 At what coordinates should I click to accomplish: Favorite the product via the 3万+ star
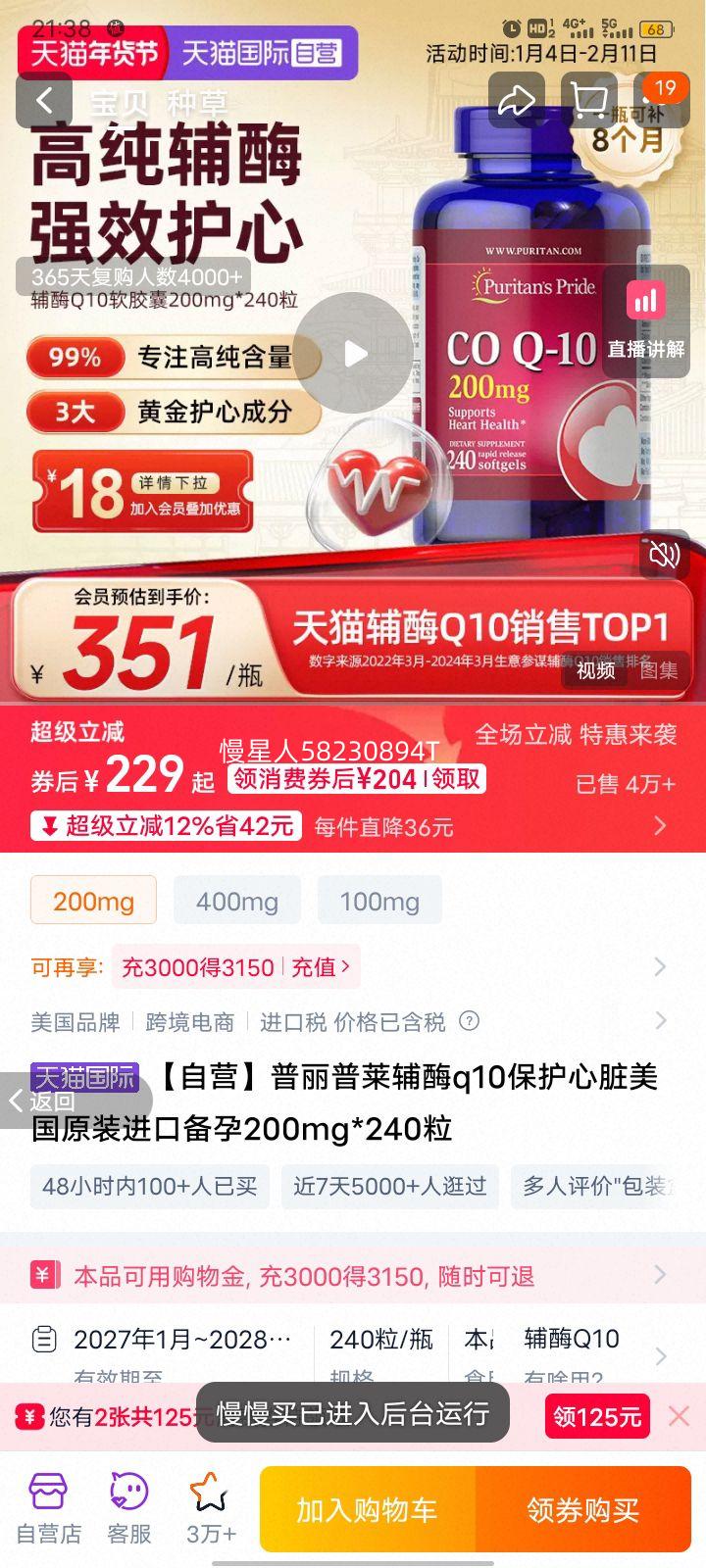point(210,1506)
